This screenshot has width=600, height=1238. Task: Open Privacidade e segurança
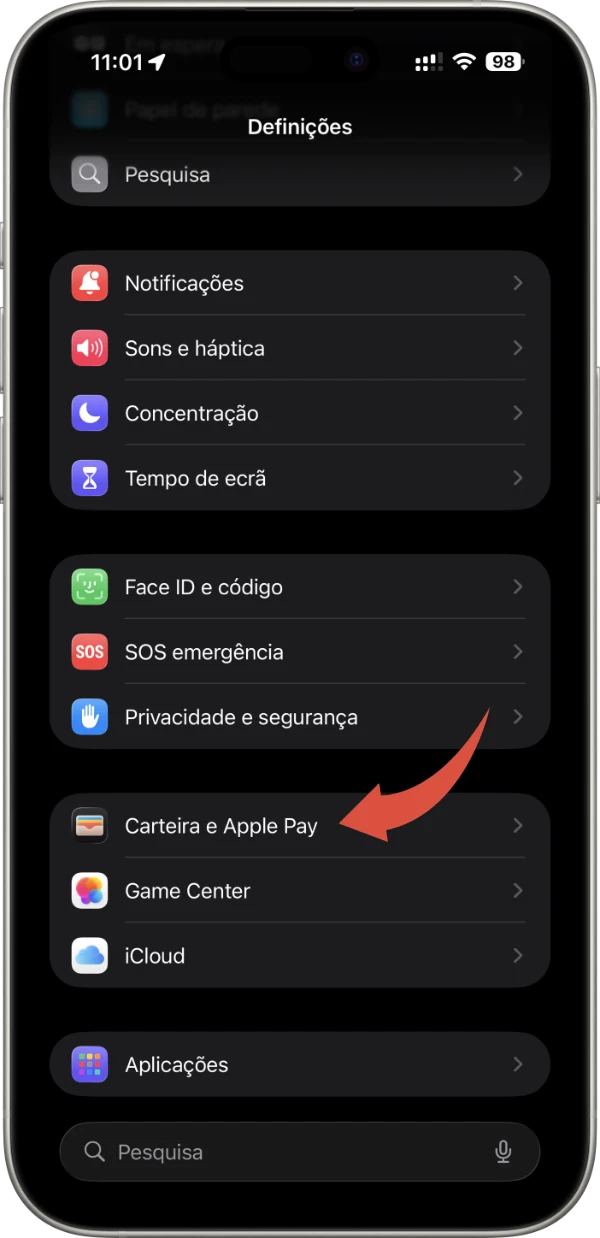point(300,717)
